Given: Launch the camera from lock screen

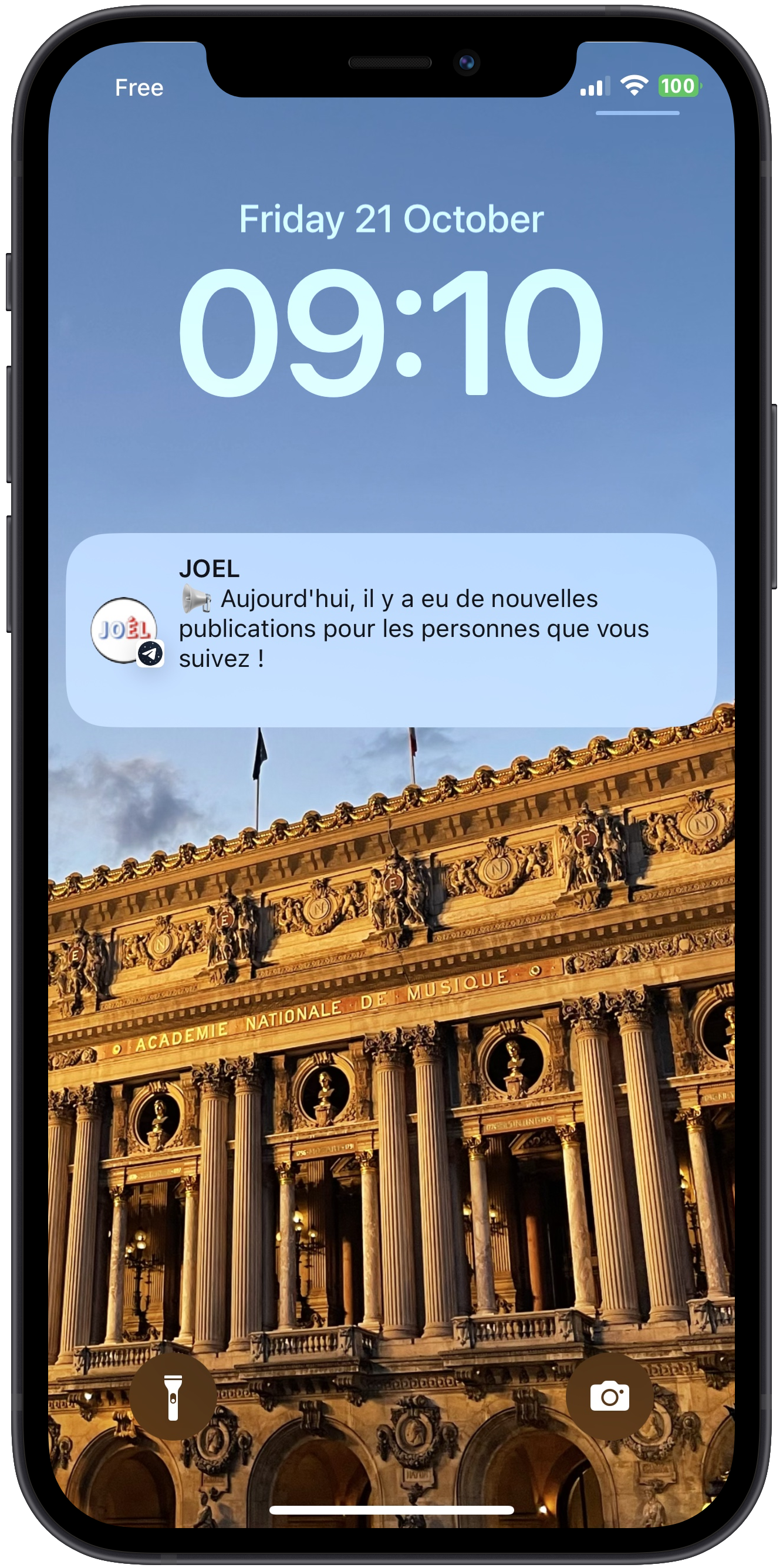Looking at the screenshot, I should tap(609, 1397).
